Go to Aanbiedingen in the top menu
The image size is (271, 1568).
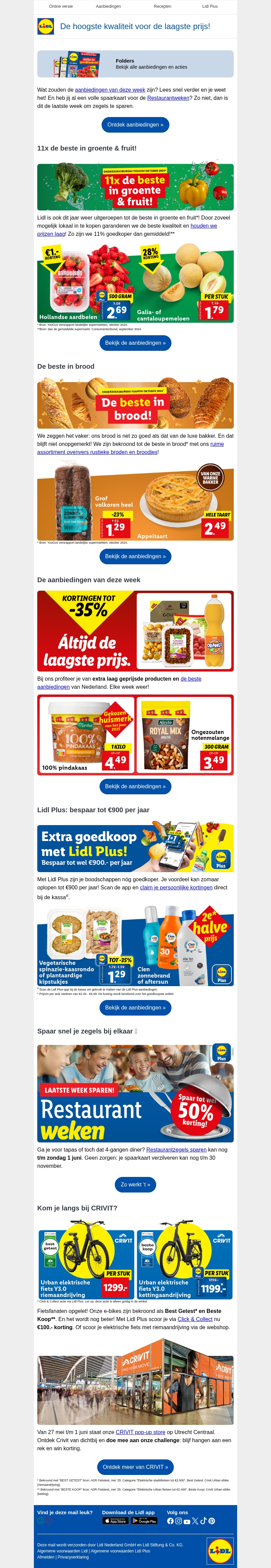pos(108,6)
